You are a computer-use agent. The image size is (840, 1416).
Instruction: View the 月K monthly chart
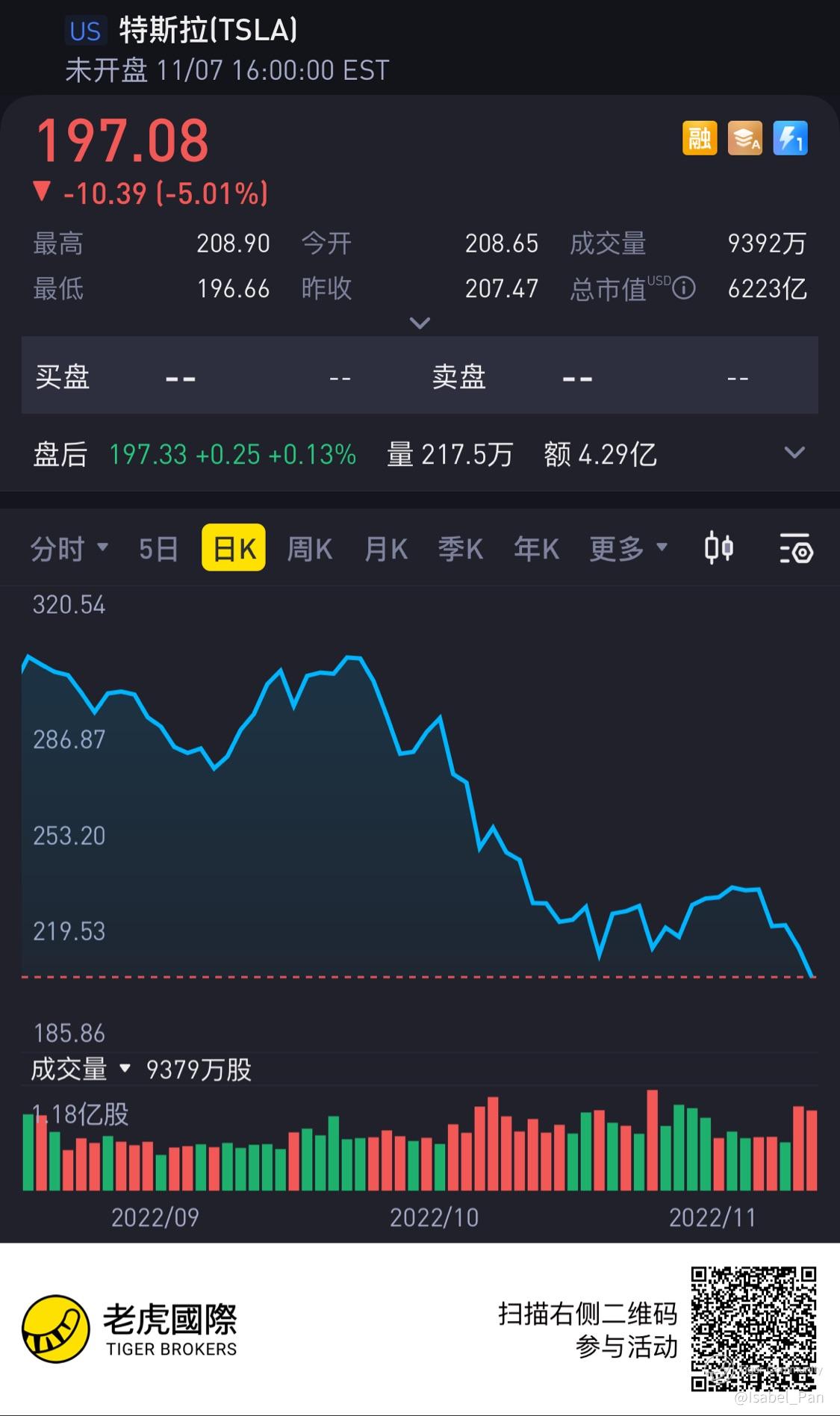point(386,549)
